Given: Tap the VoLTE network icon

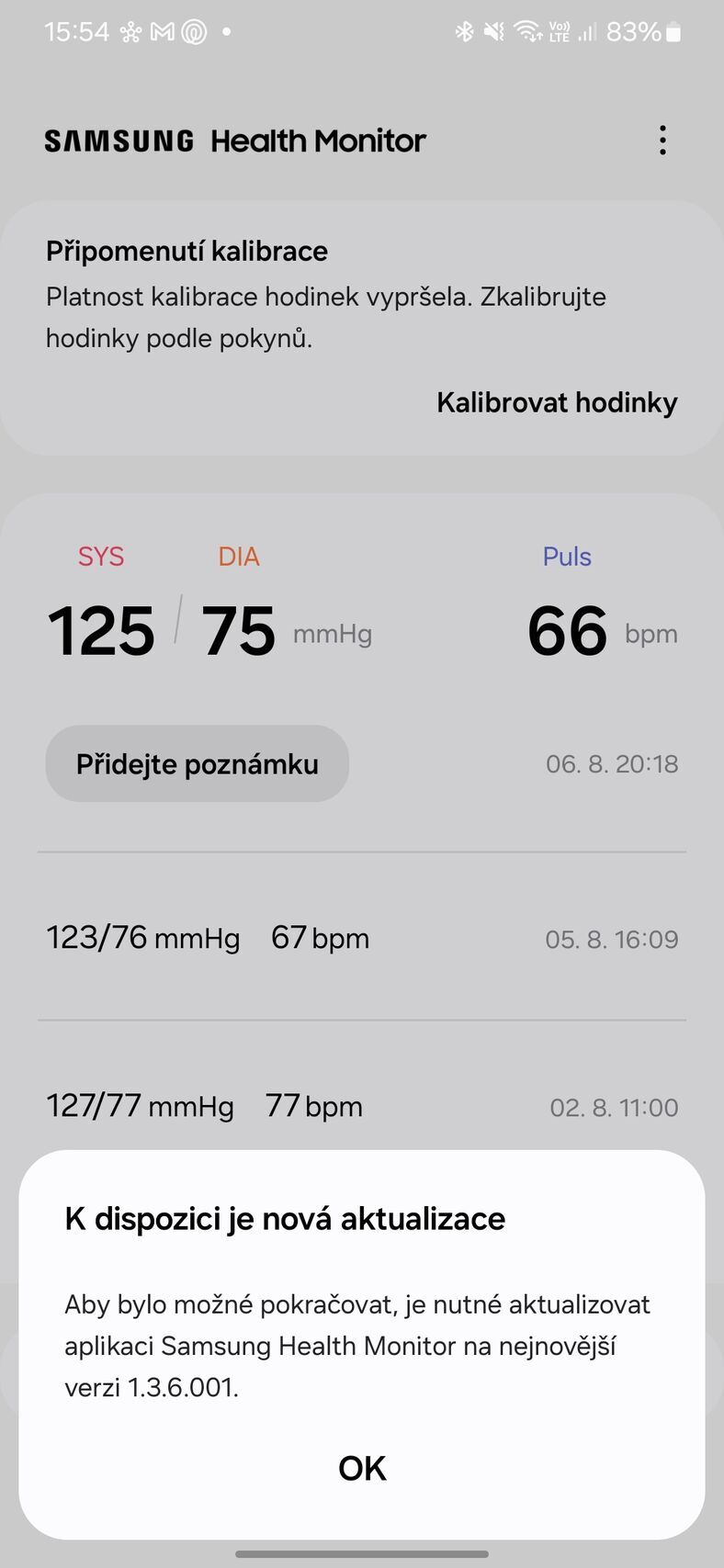Looking at the screenshot, I should pos(560,31).
